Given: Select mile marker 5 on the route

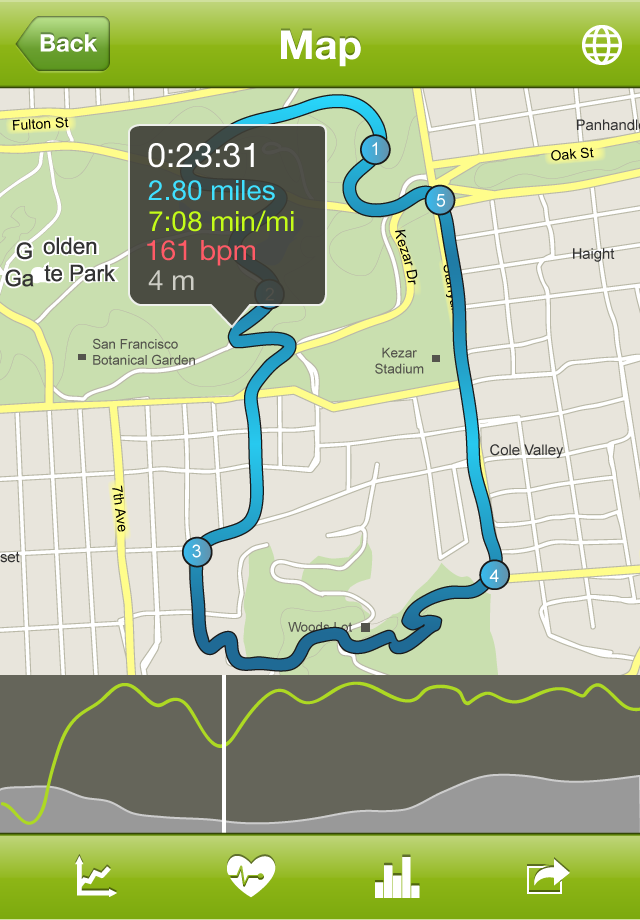Looking at the screenshot, I should pos(440,200).
